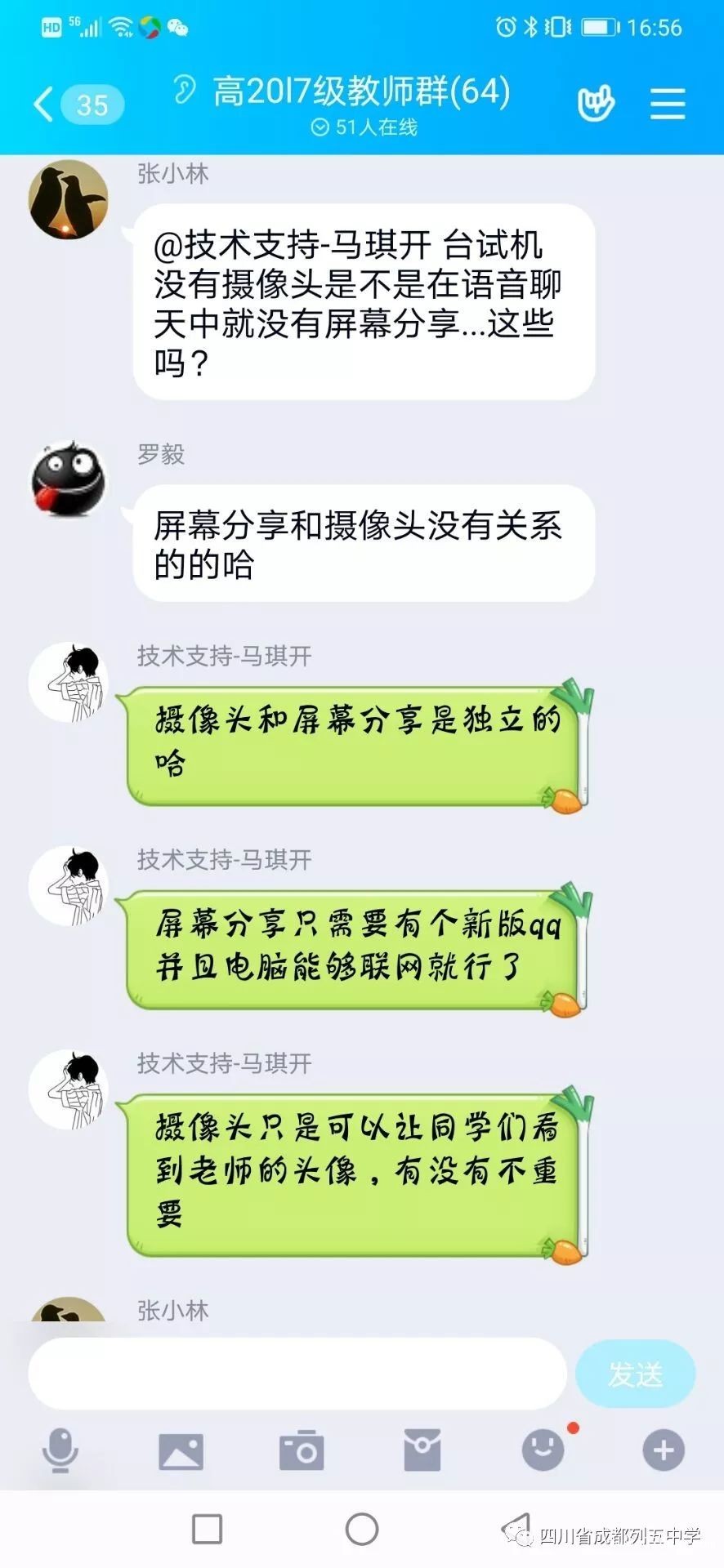Screen dimensions: 724x1568
Task: Open 张小林's penguin avatar profile
Action: click(69, 198)
